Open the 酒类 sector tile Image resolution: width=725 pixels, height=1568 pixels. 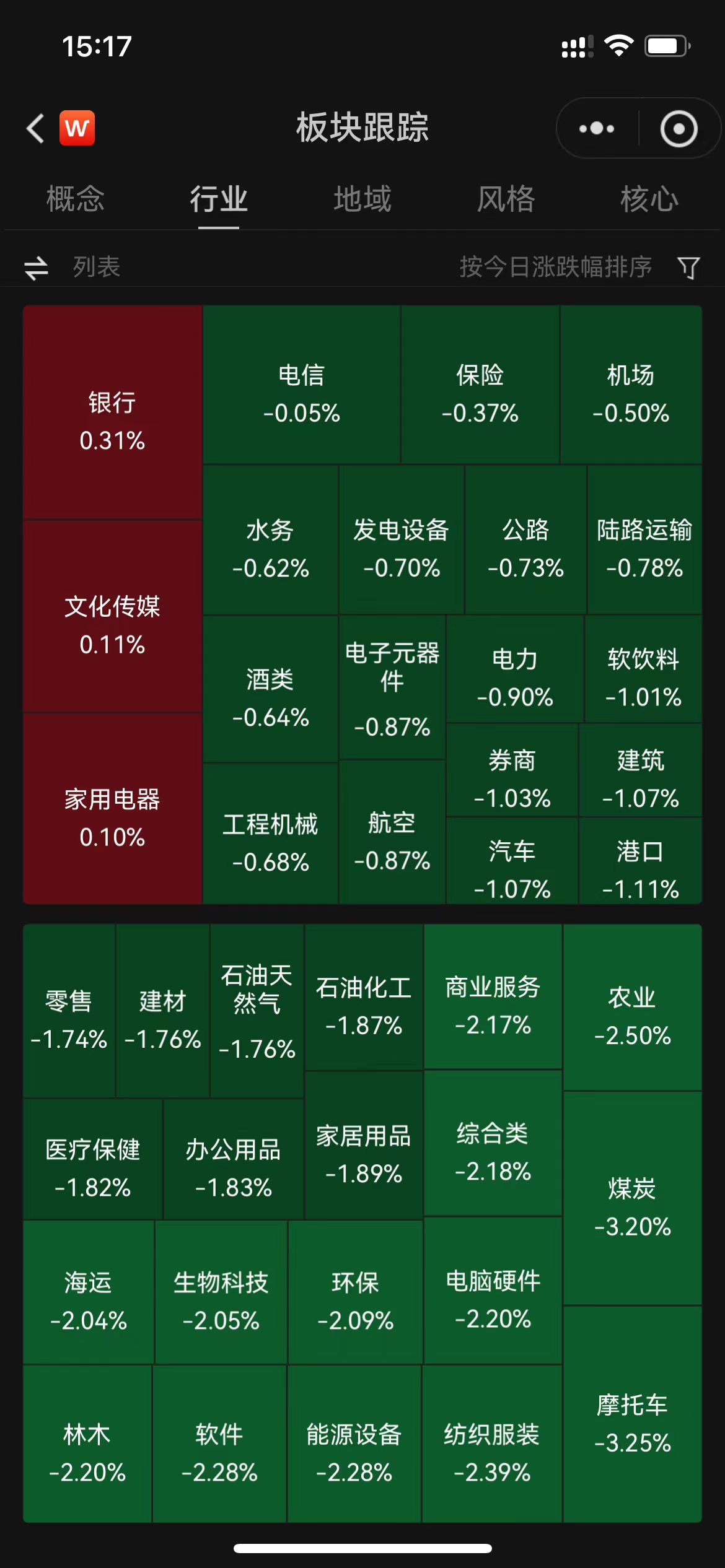tap(271, 689)
